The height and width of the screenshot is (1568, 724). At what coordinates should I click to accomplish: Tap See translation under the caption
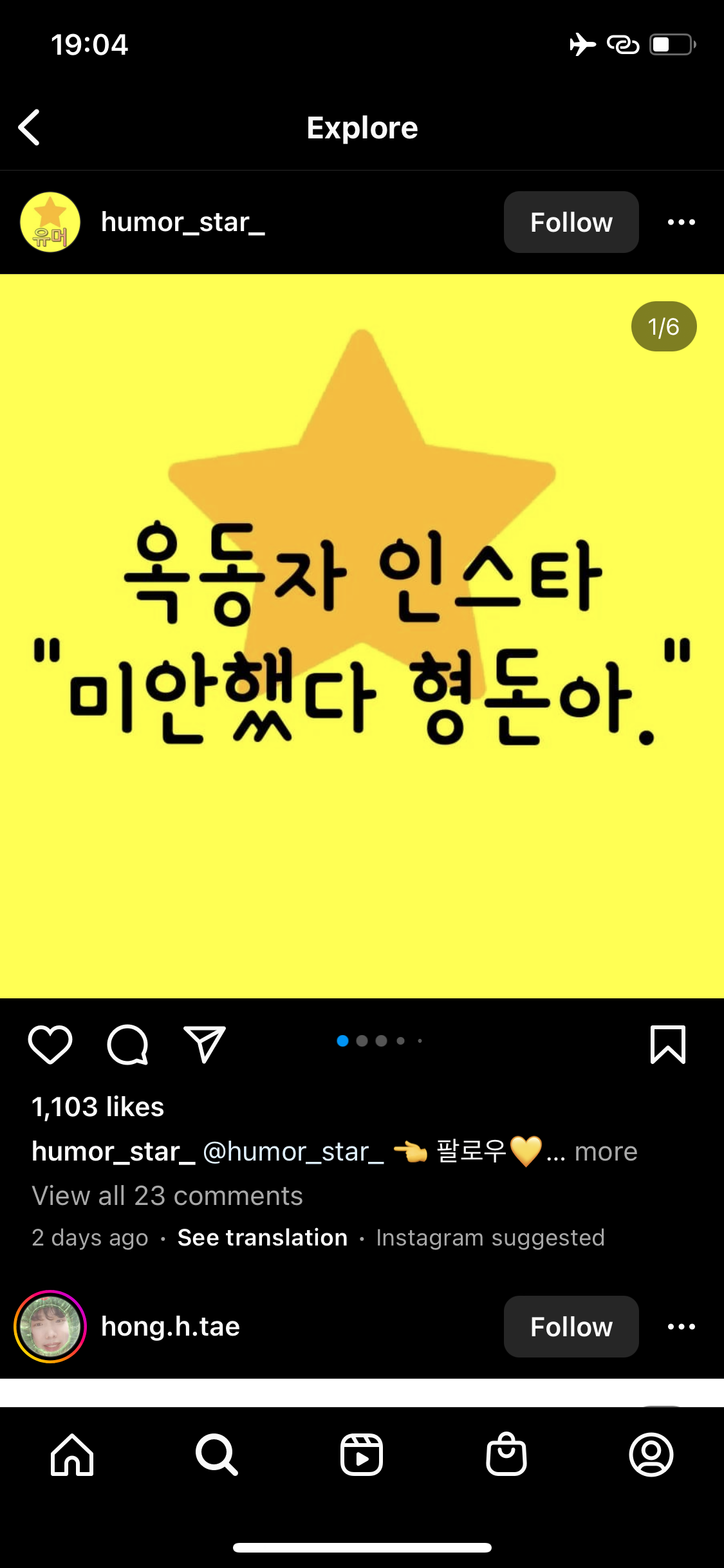coord(262,1237)
